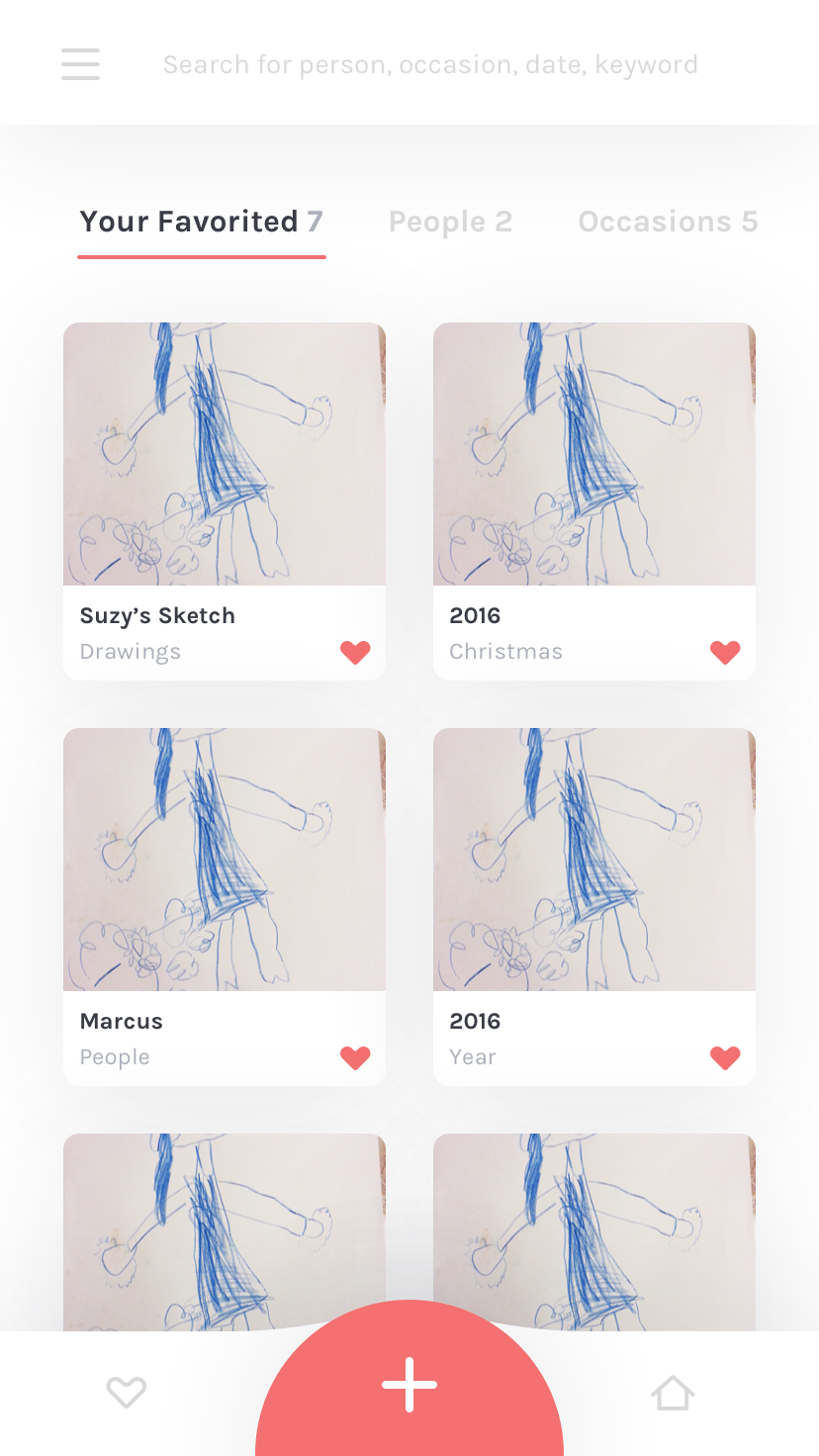819x1456 pixels.
Task: Open the hamburger menu
Action: pos(80,64)
